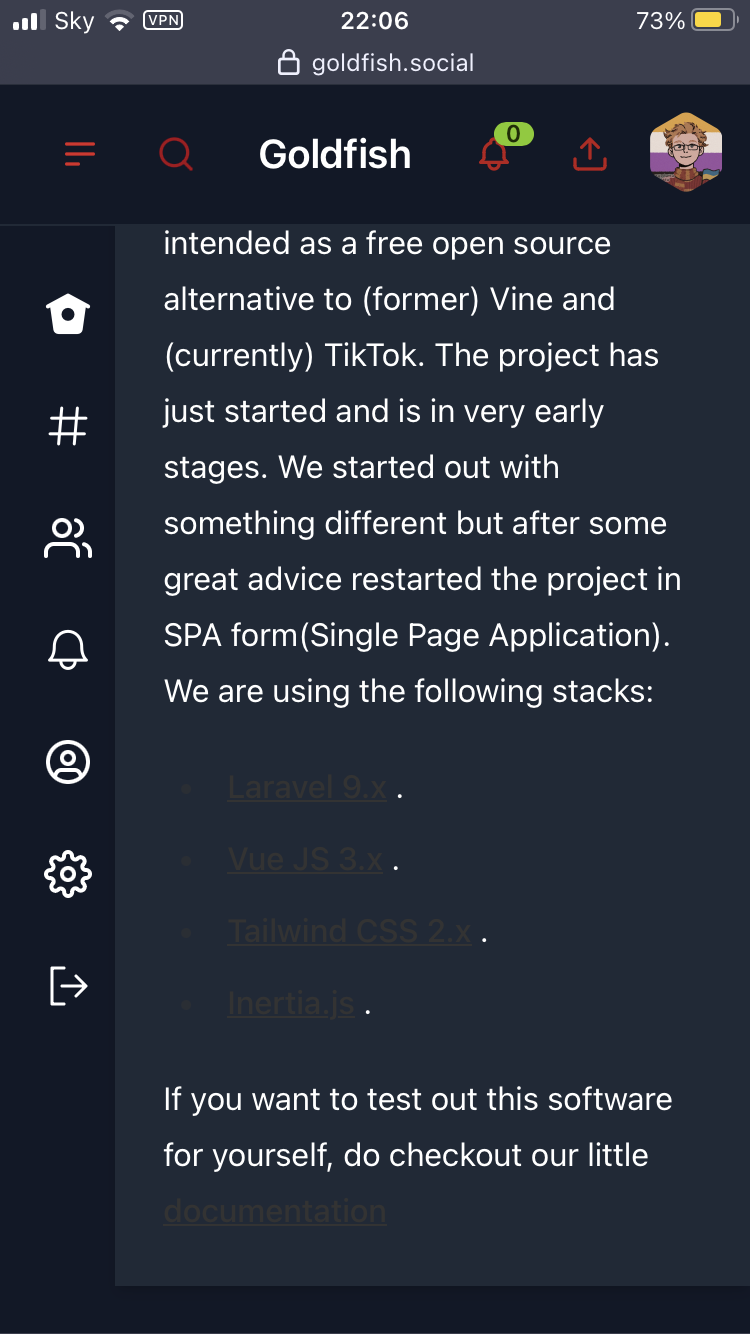Open the navigation hamburger menu
Screen dimensions: 750x1334
tap(79, 154)
